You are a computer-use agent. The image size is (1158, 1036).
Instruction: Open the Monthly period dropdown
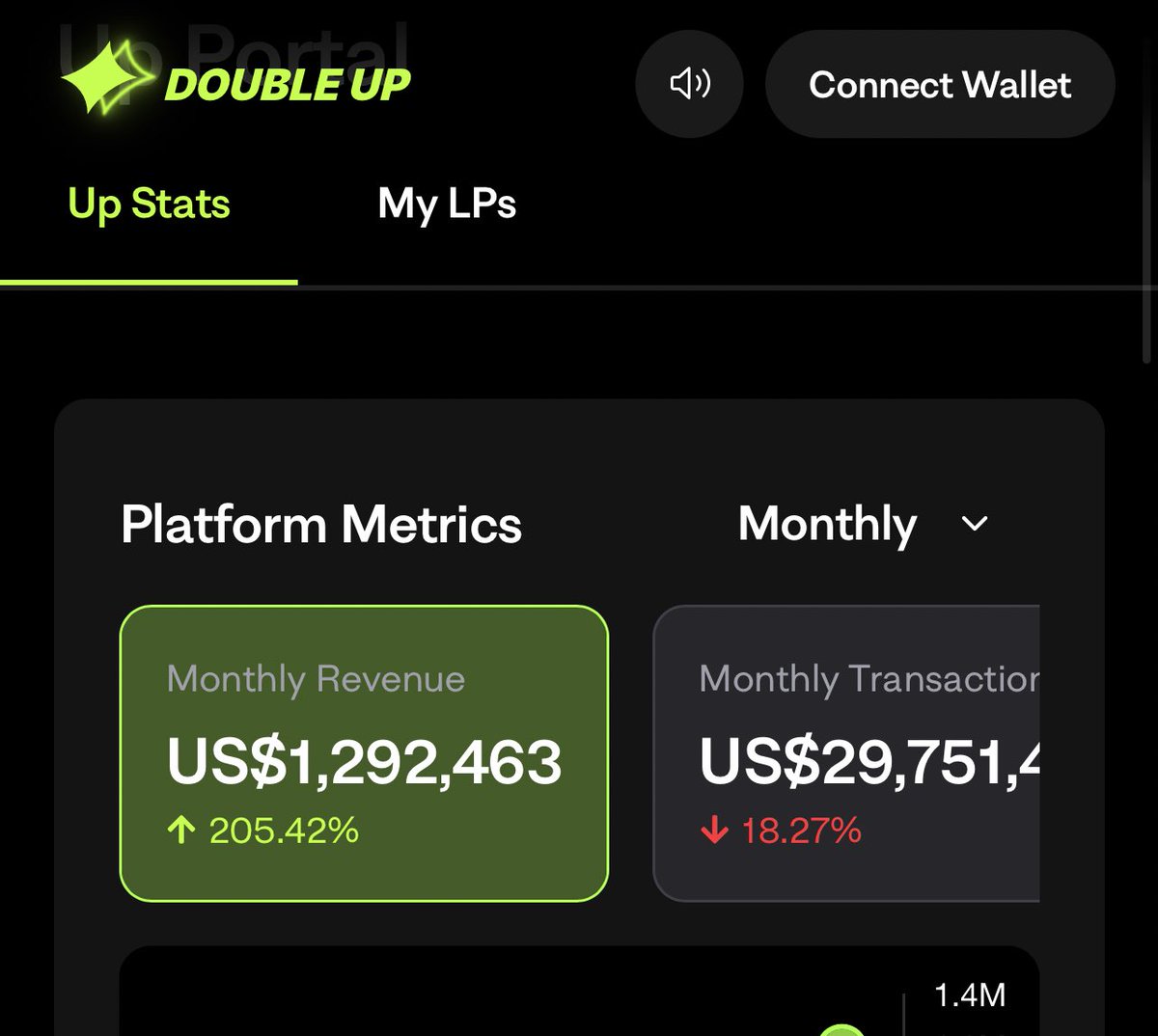tap(864, 524)
